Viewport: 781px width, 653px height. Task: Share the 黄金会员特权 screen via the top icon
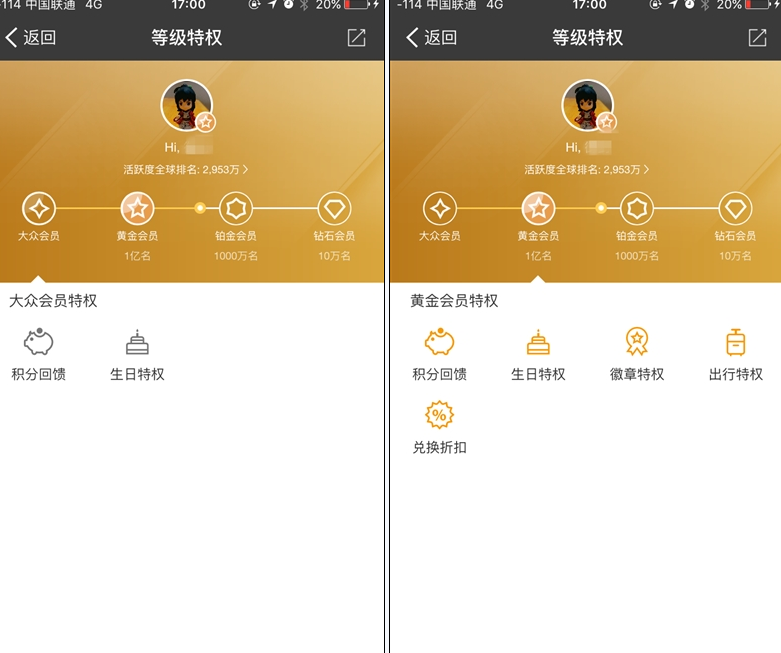[x=757, y=38]
